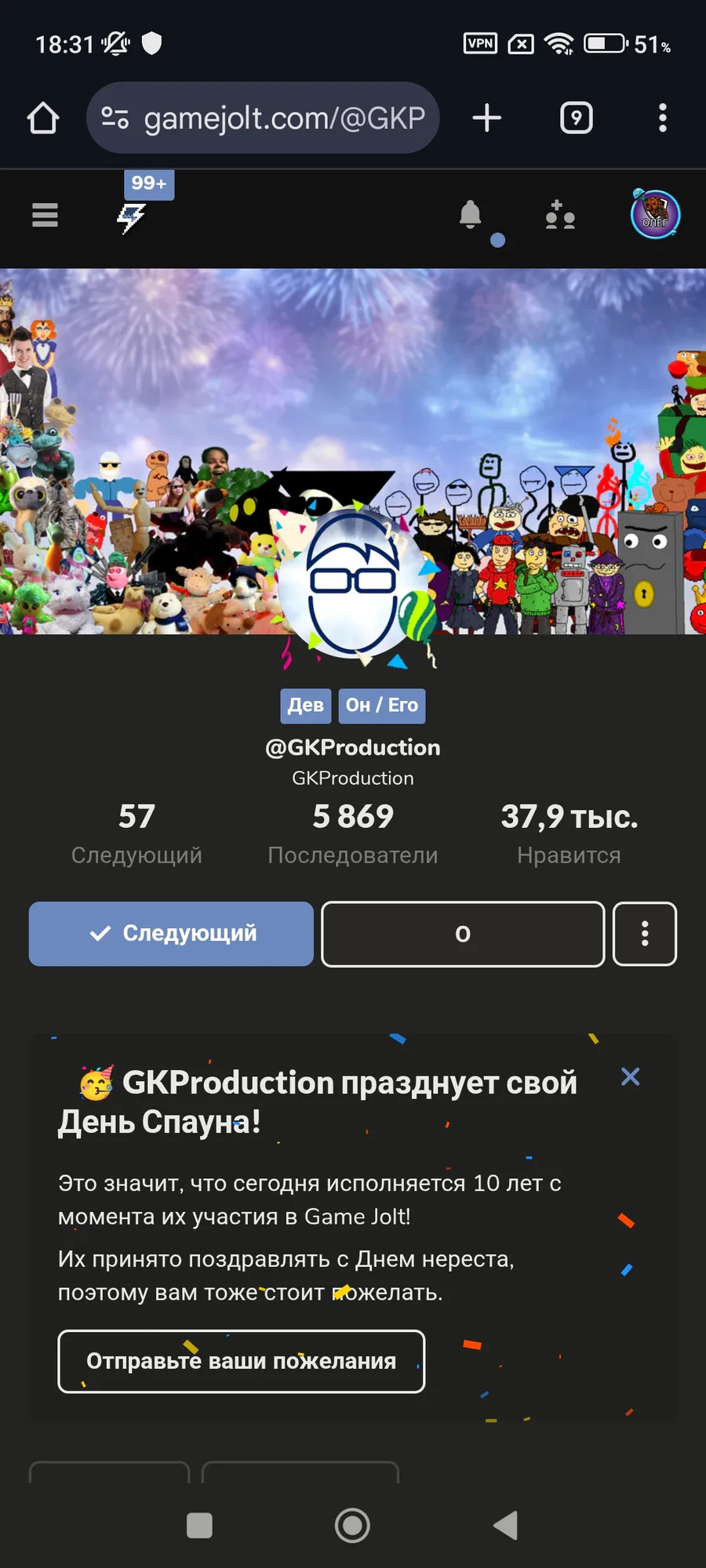
Task: Tap Отправьте ваши пожелания button
Action: (241, 1361)
